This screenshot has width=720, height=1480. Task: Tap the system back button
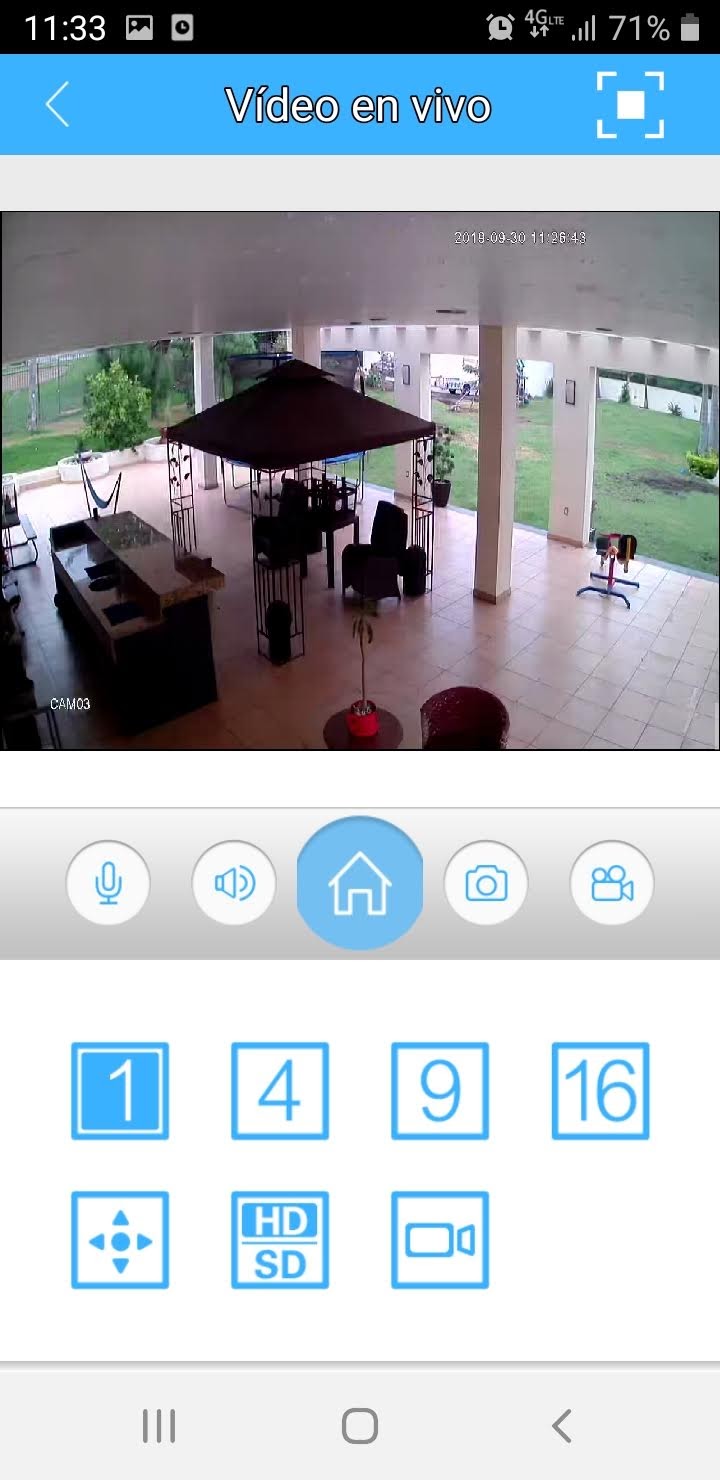(x=562, y=1426)
